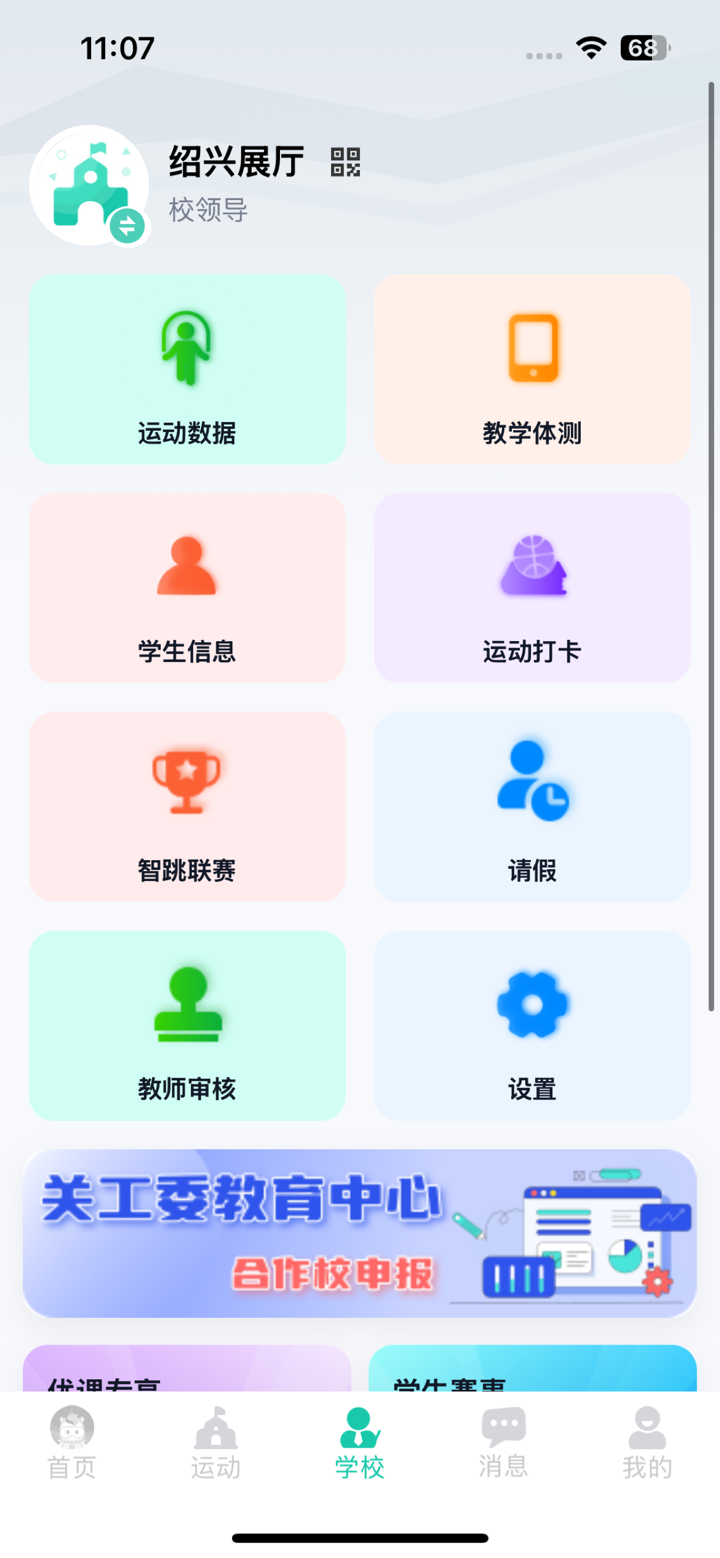Open 运动数据 sports data section

pos(187,370)
